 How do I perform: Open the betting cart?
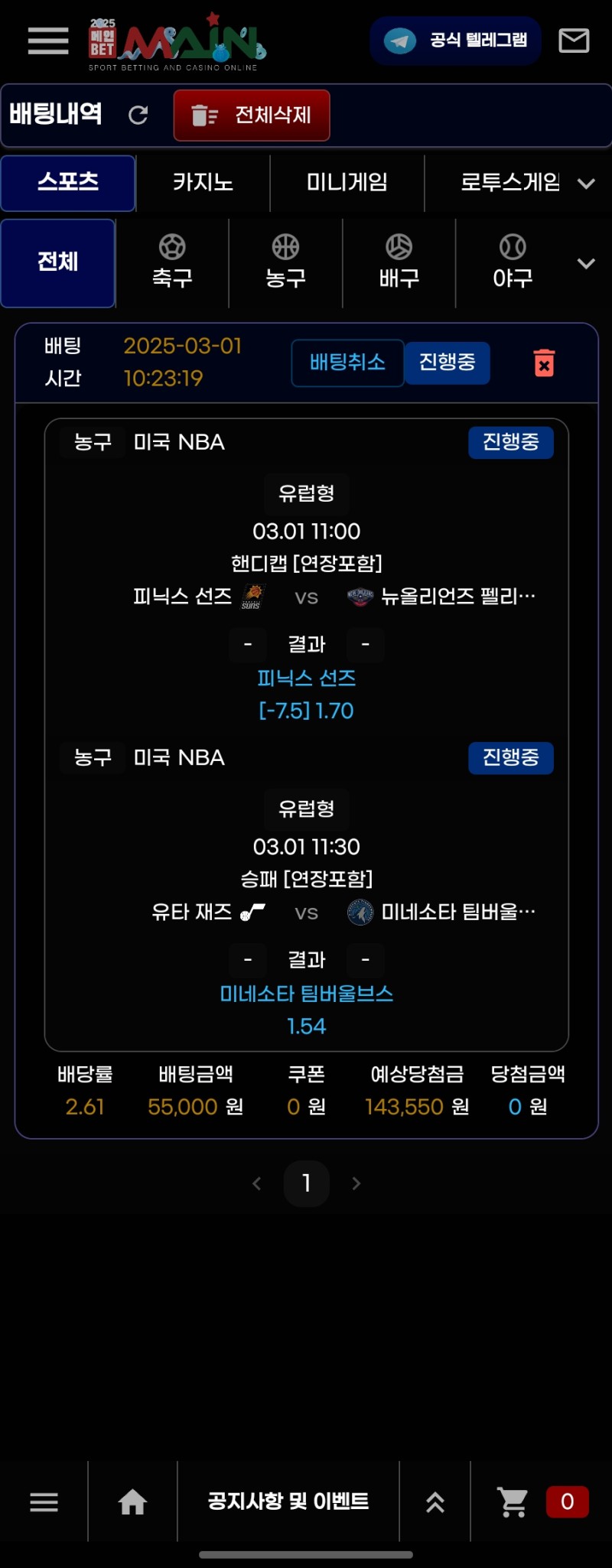(x=513, y=1501)
